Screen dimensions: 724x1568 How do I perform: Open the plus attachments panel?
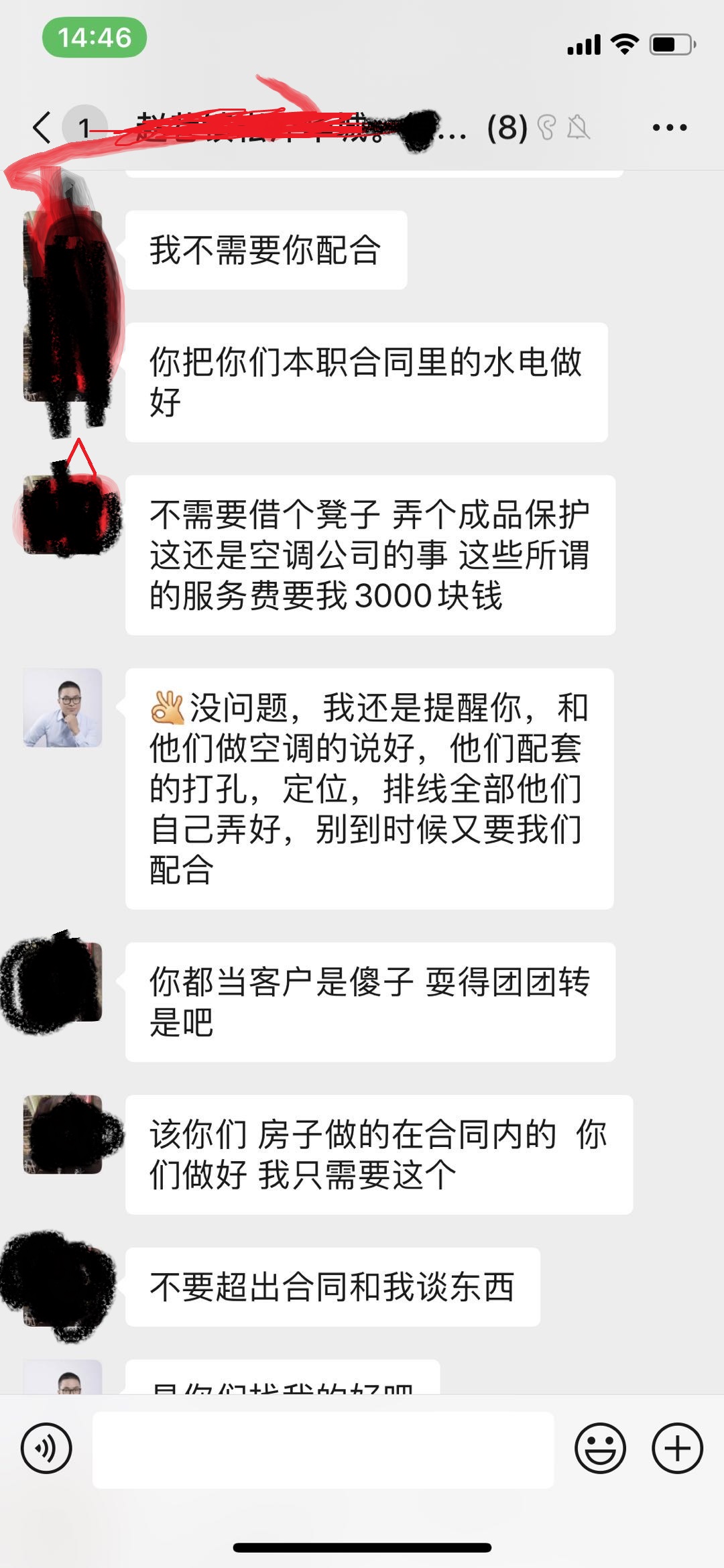(677, 1448)
